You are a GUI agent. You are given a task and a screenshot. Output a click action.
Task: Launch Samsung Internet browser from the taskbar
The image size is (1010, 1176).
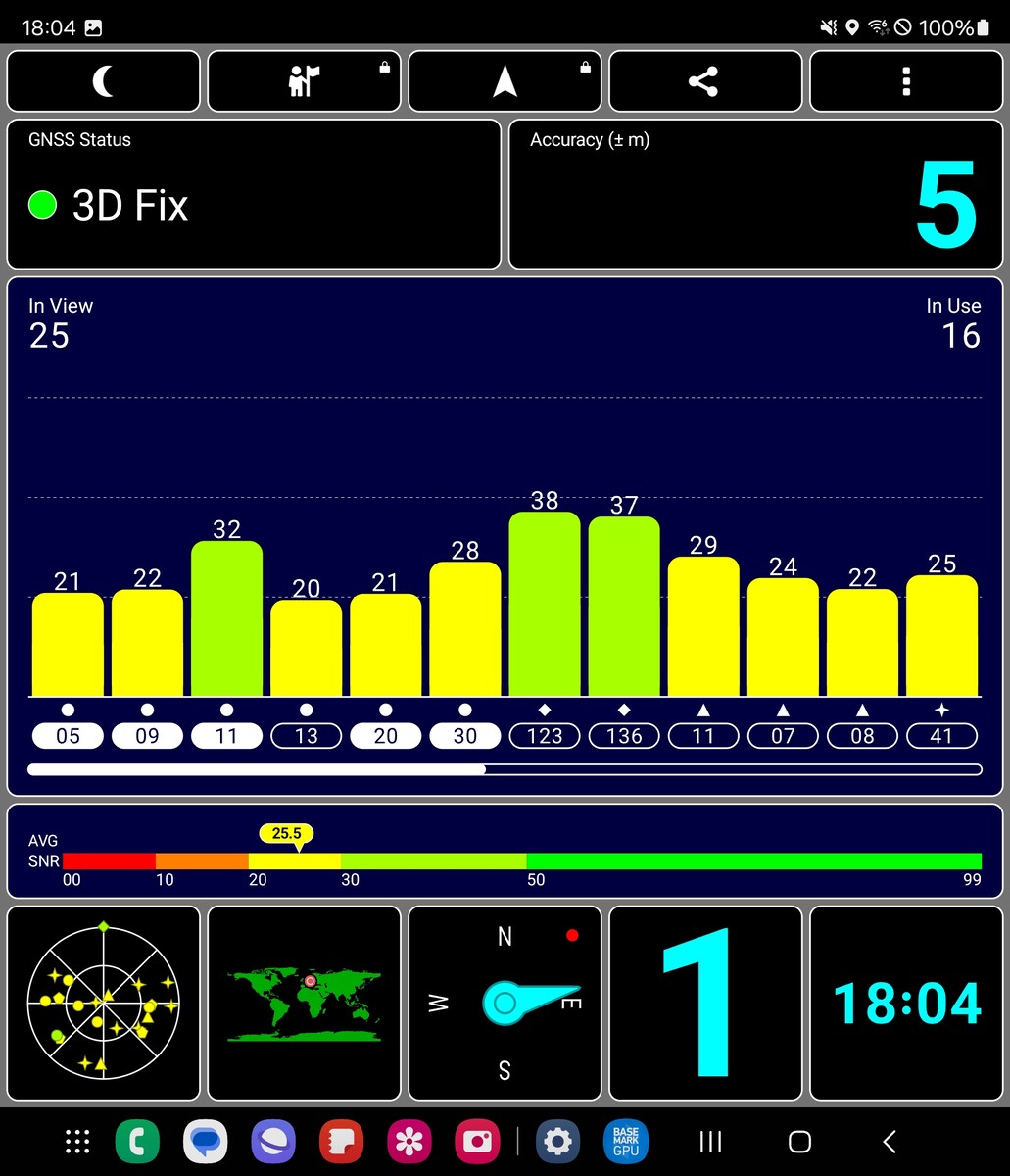coord(273,1142)
